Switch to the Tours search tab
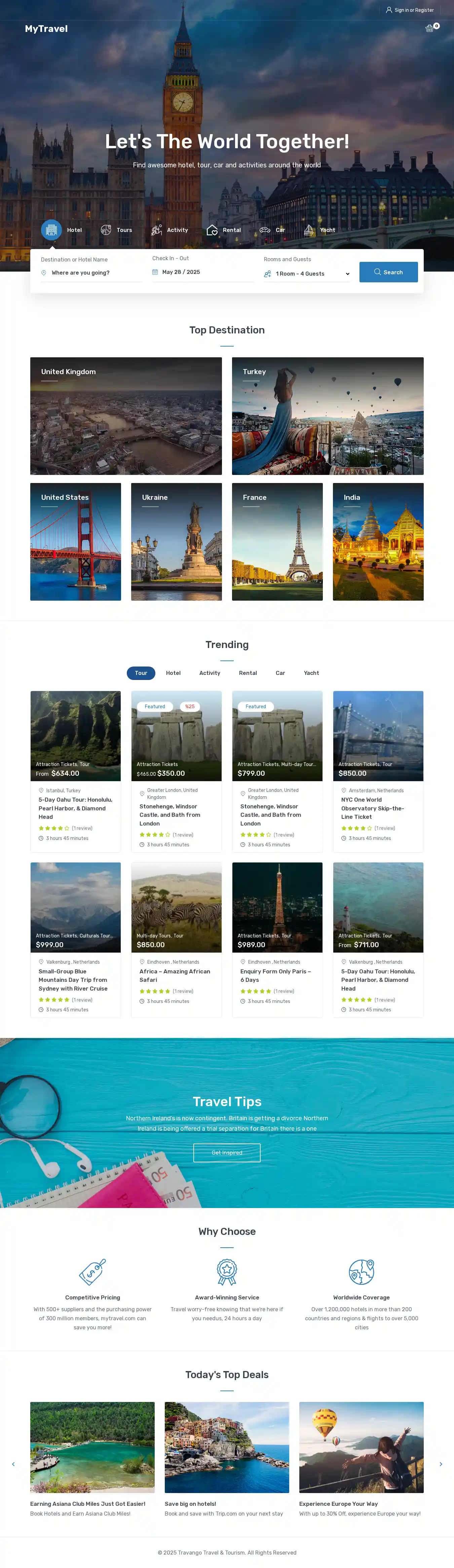Viewport: 454px width, 1568px height. [x=116, y=230]
